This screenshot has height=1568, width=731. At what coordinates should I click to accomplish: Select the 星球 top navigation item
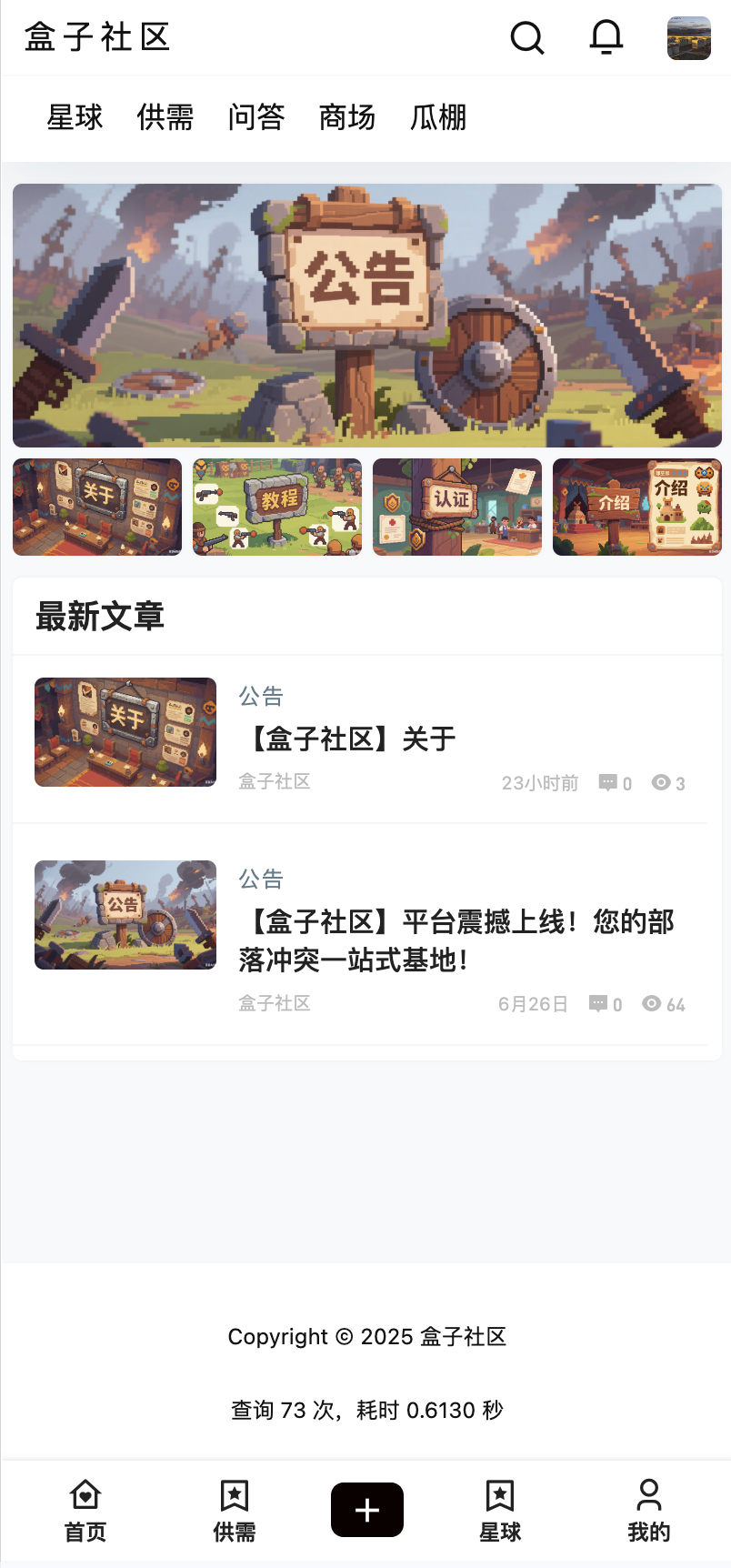75,117
